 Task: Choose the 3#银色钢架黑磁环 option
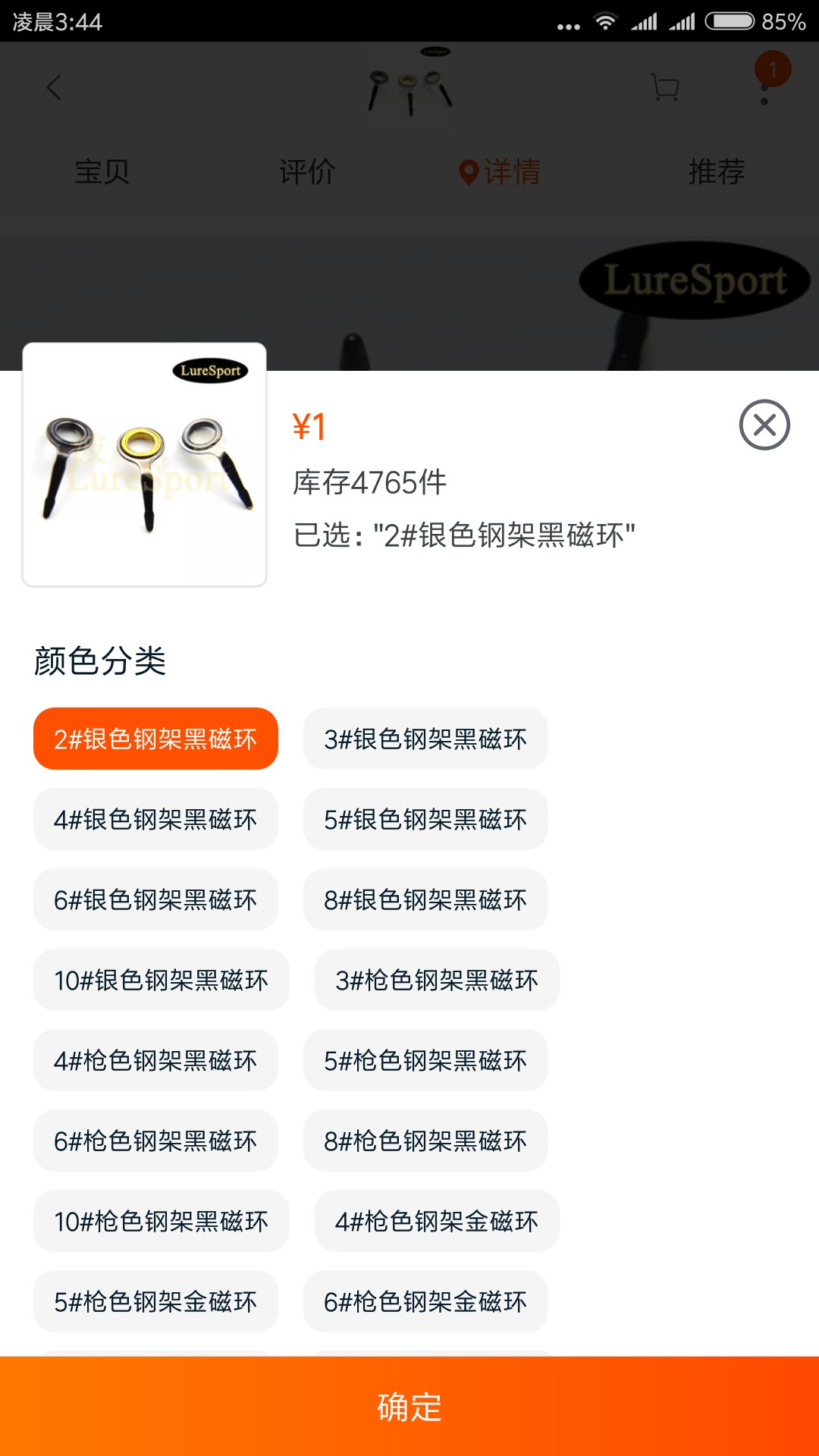point(425,739)
